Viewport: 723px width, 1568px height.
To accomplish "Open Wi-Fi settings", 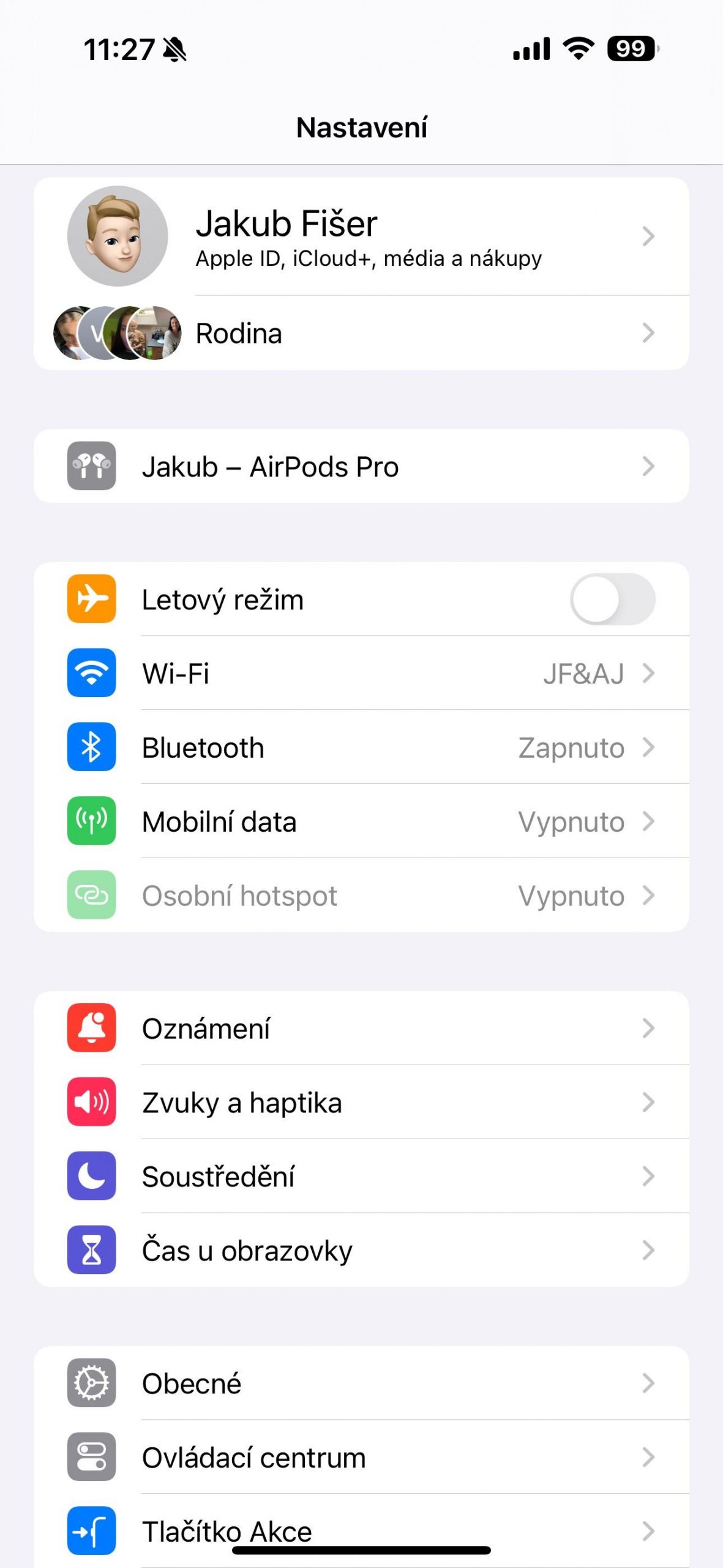I will tap(361, 673).
